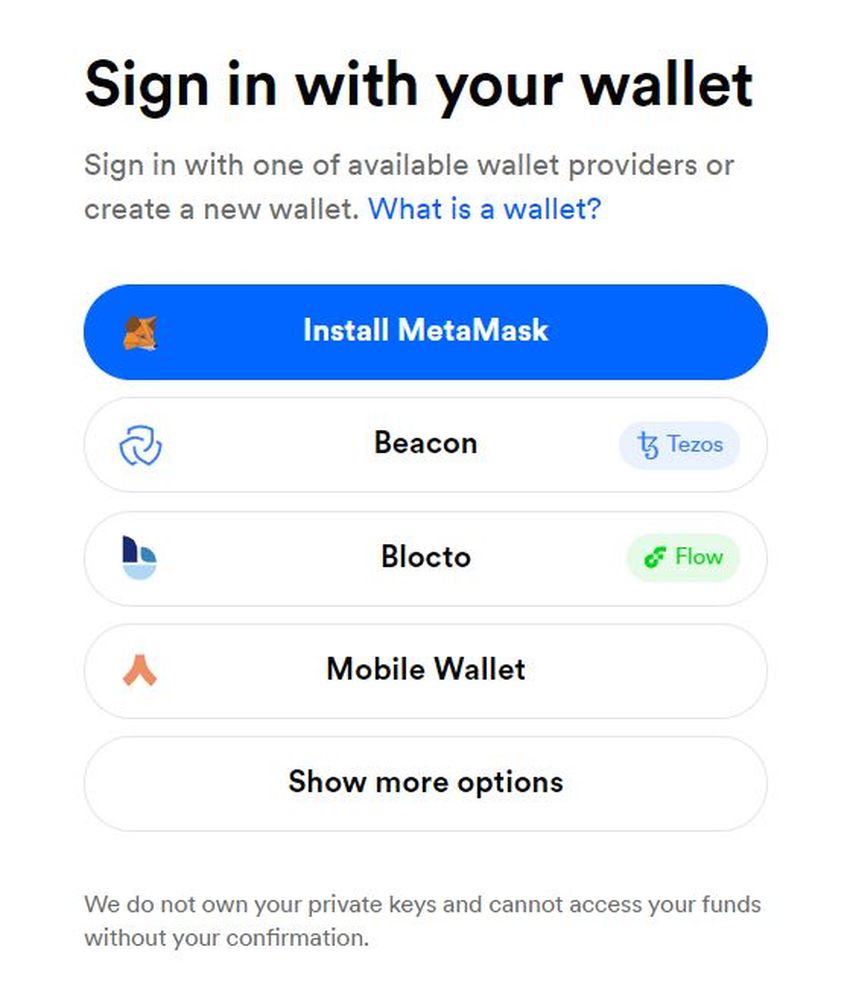Viewport: 850px width, 1005px height.
Task: Expand Show more options
Action: pyautogui.click(x=425, y=783)
